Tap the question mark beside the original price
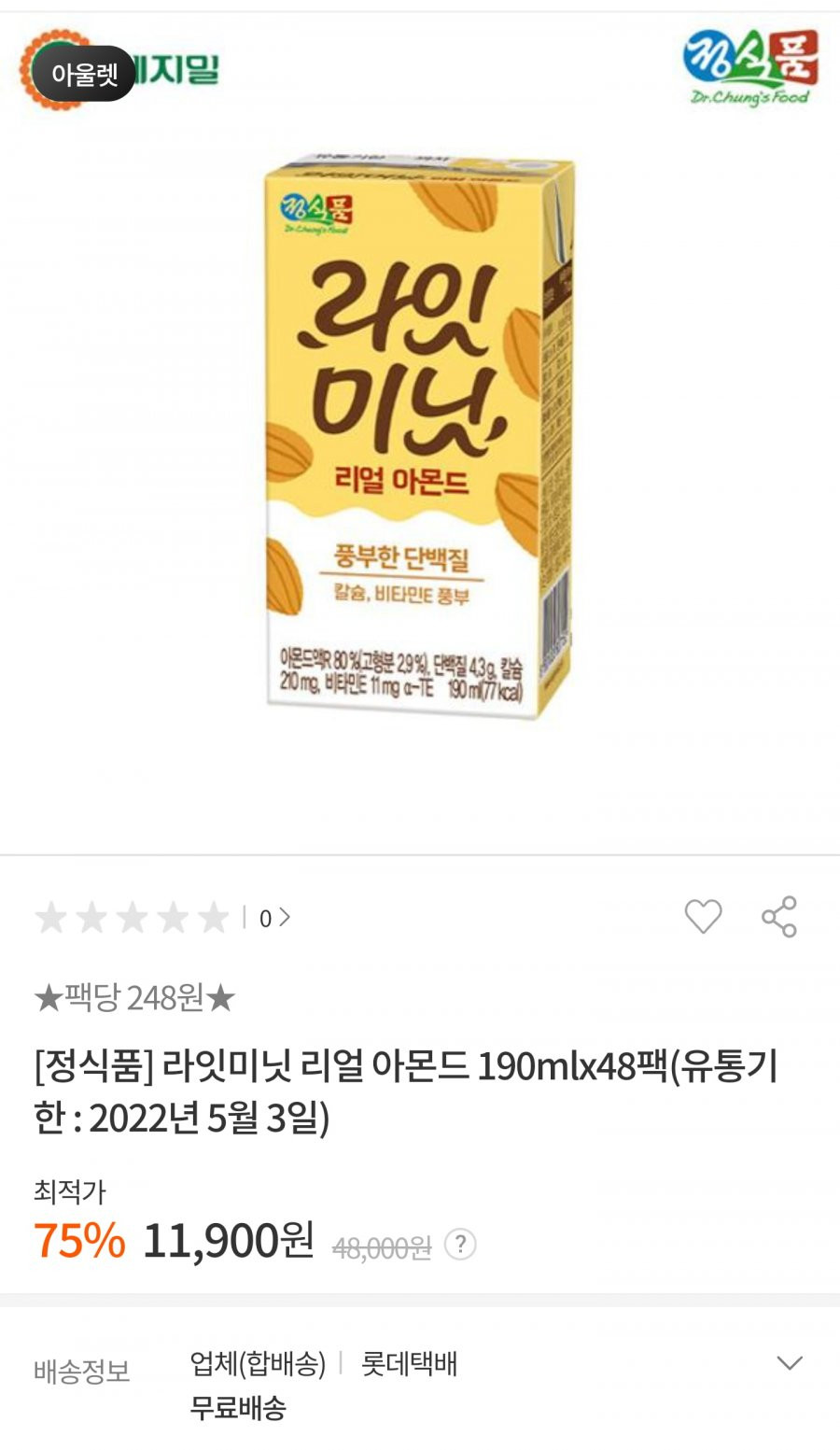 [460, 1245]
